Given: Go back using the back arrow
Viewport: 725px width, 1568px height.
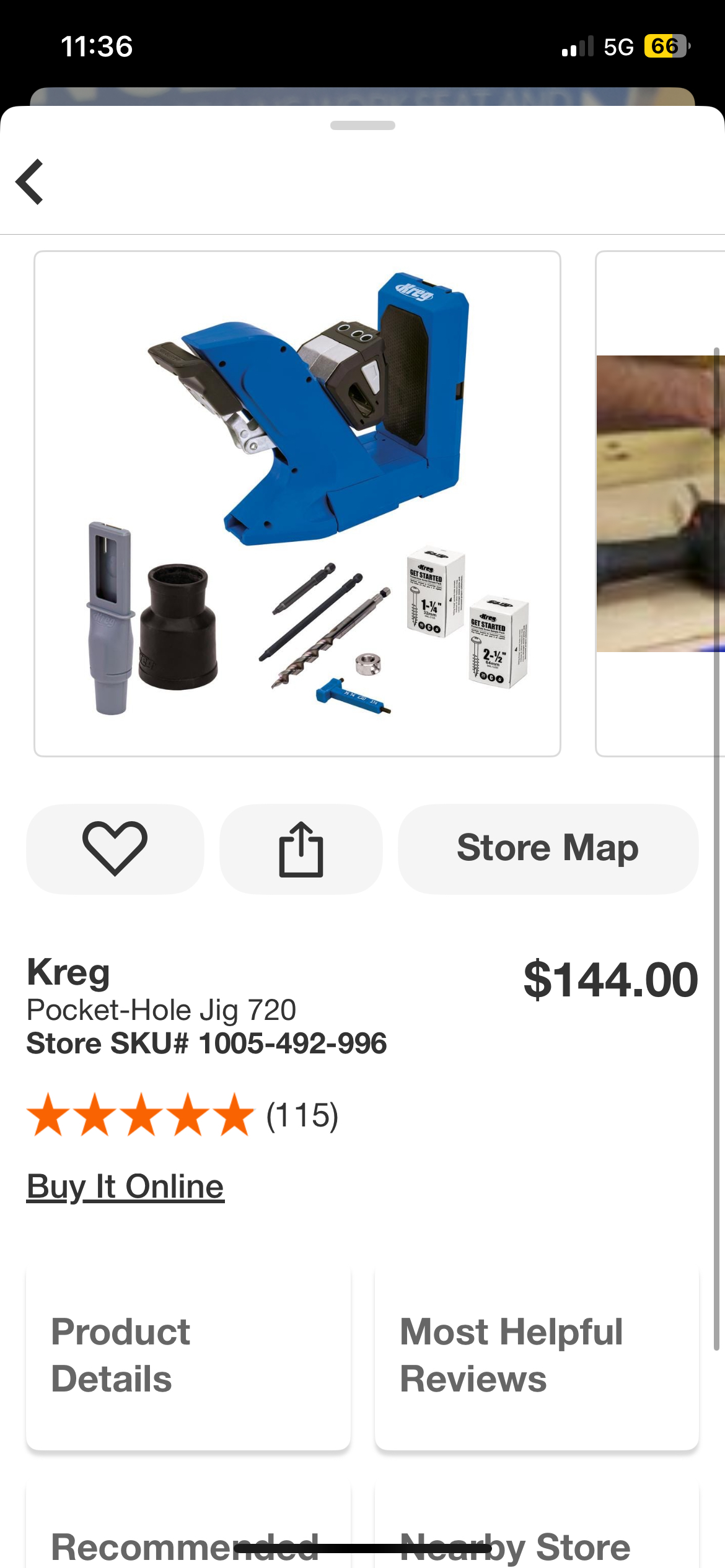Looking at the screenshot, I should point(30,181).
